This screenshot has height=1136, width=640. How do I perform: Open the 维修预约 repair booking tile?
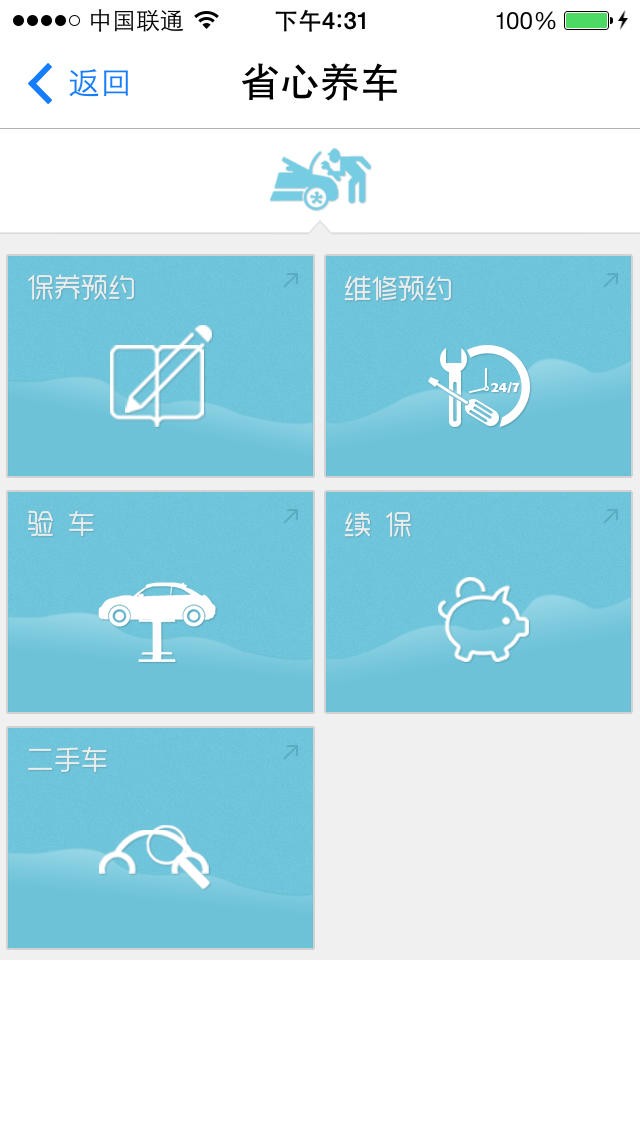point(478,366)
